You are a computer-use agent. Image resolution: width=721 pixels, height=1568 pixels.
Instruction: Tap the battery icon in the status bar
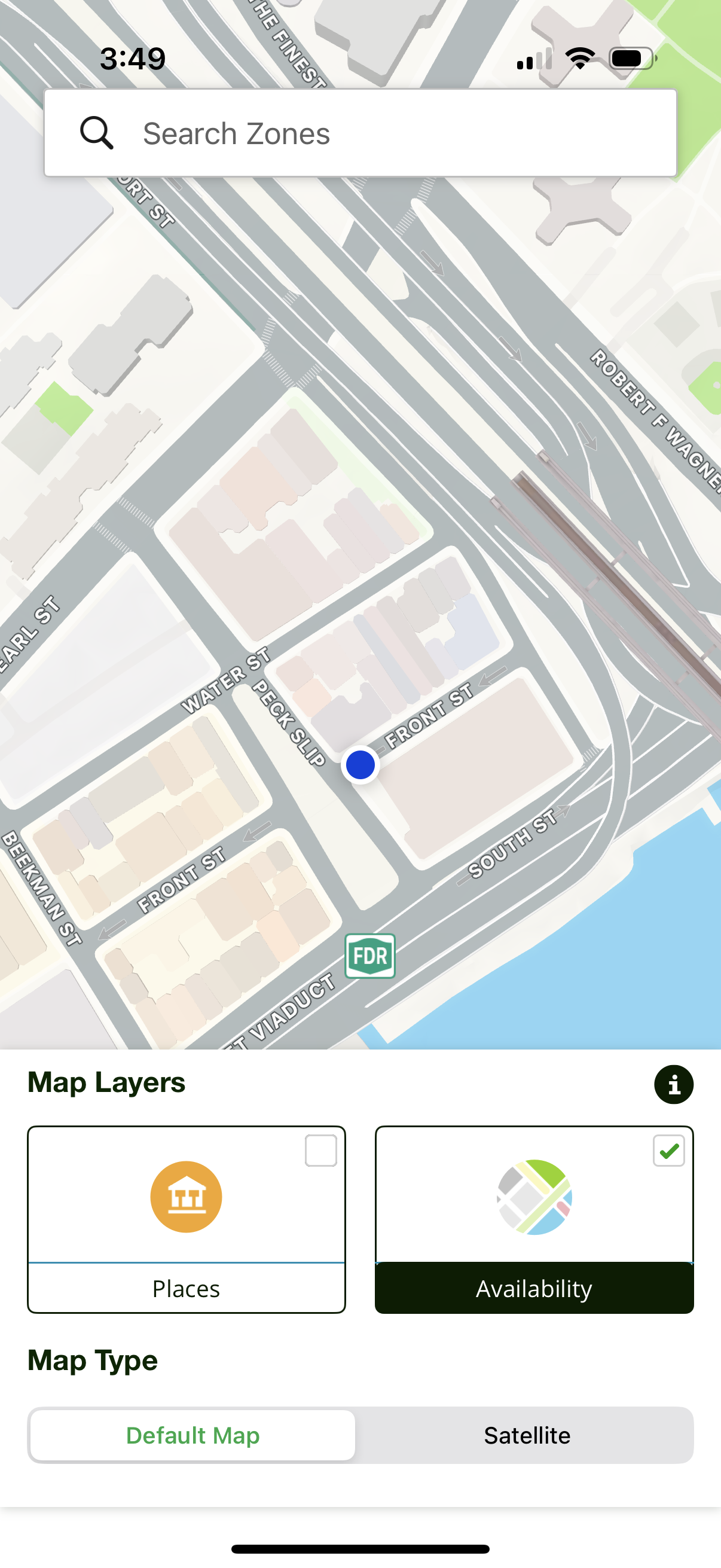631,58
